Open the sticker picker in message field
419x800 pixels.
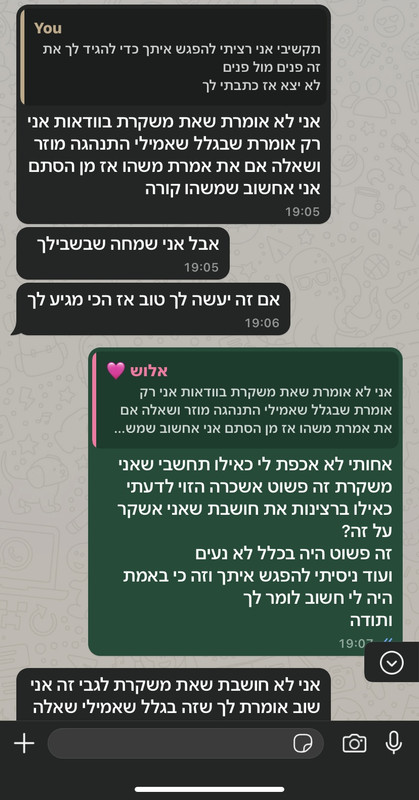tap(303, 743)
